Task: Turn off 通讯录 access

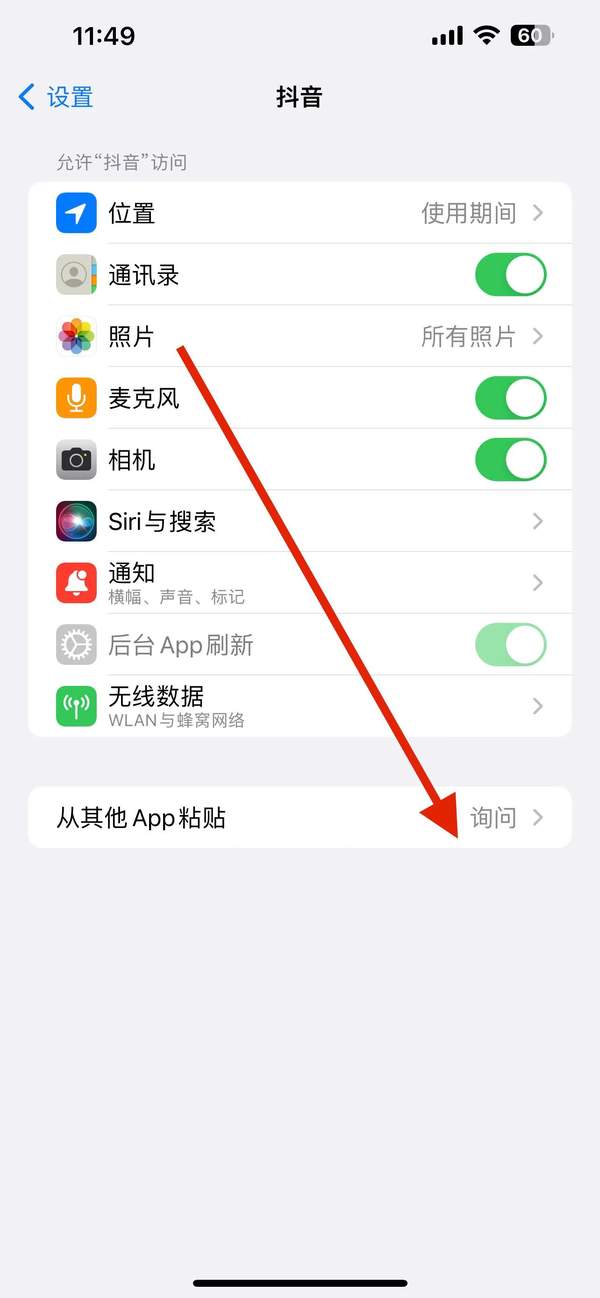Action: (x=510, y=275)
